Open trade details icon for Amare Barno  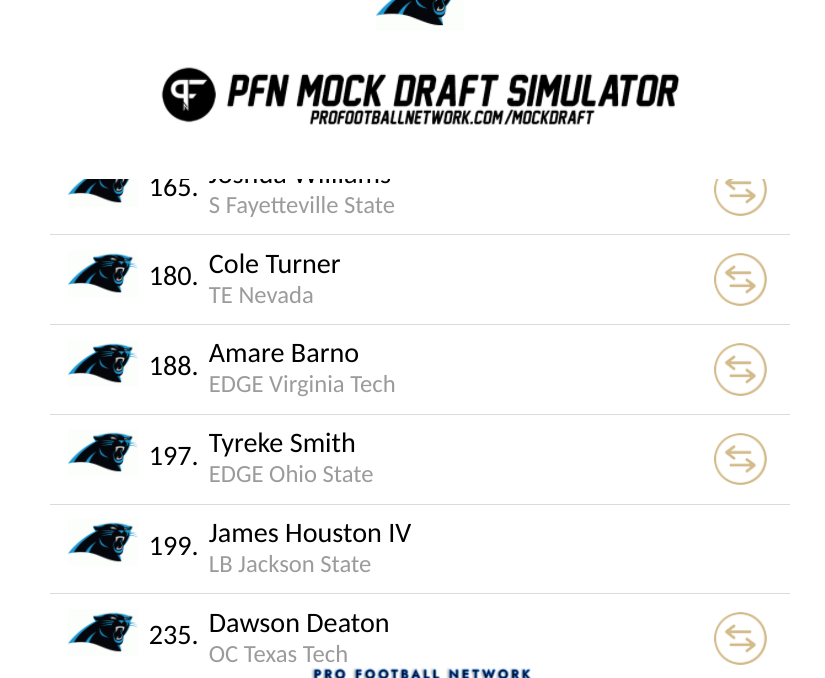740,369
